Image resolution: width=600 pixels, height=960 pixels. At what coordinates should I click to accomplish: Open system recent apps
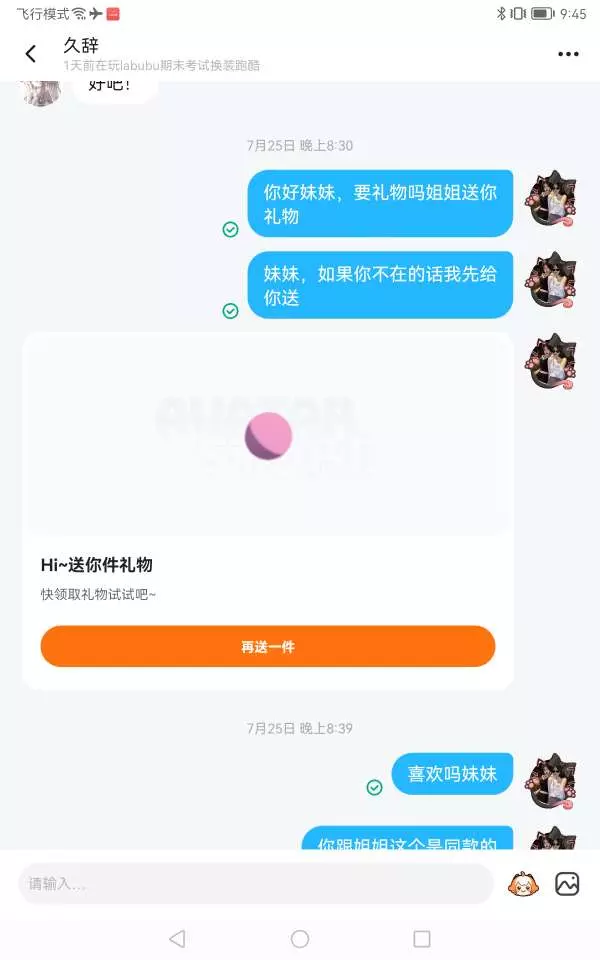[422, 939]
